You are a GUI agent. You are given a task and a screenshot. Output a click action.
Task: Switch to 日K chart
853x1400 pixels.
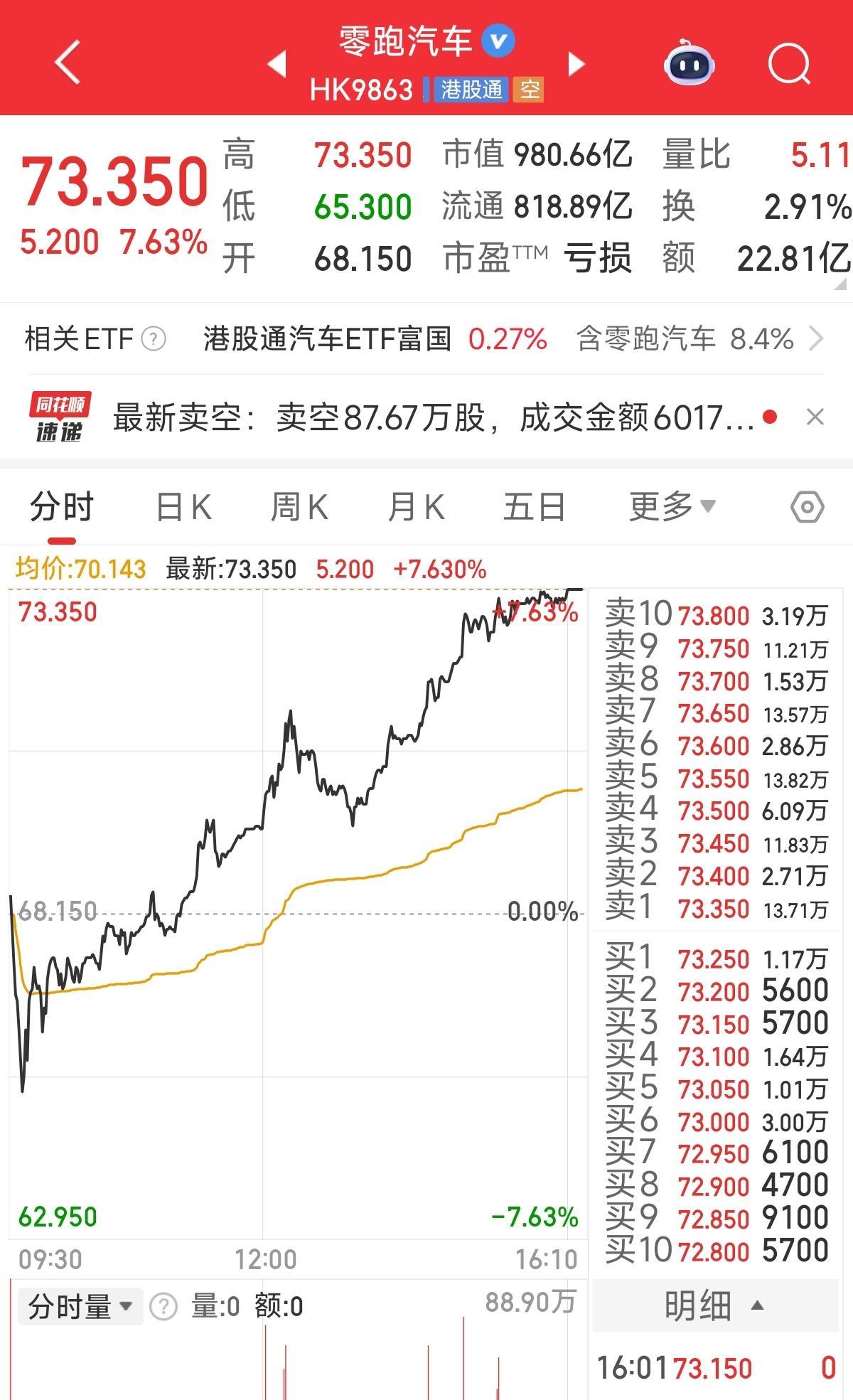[183, 508]
